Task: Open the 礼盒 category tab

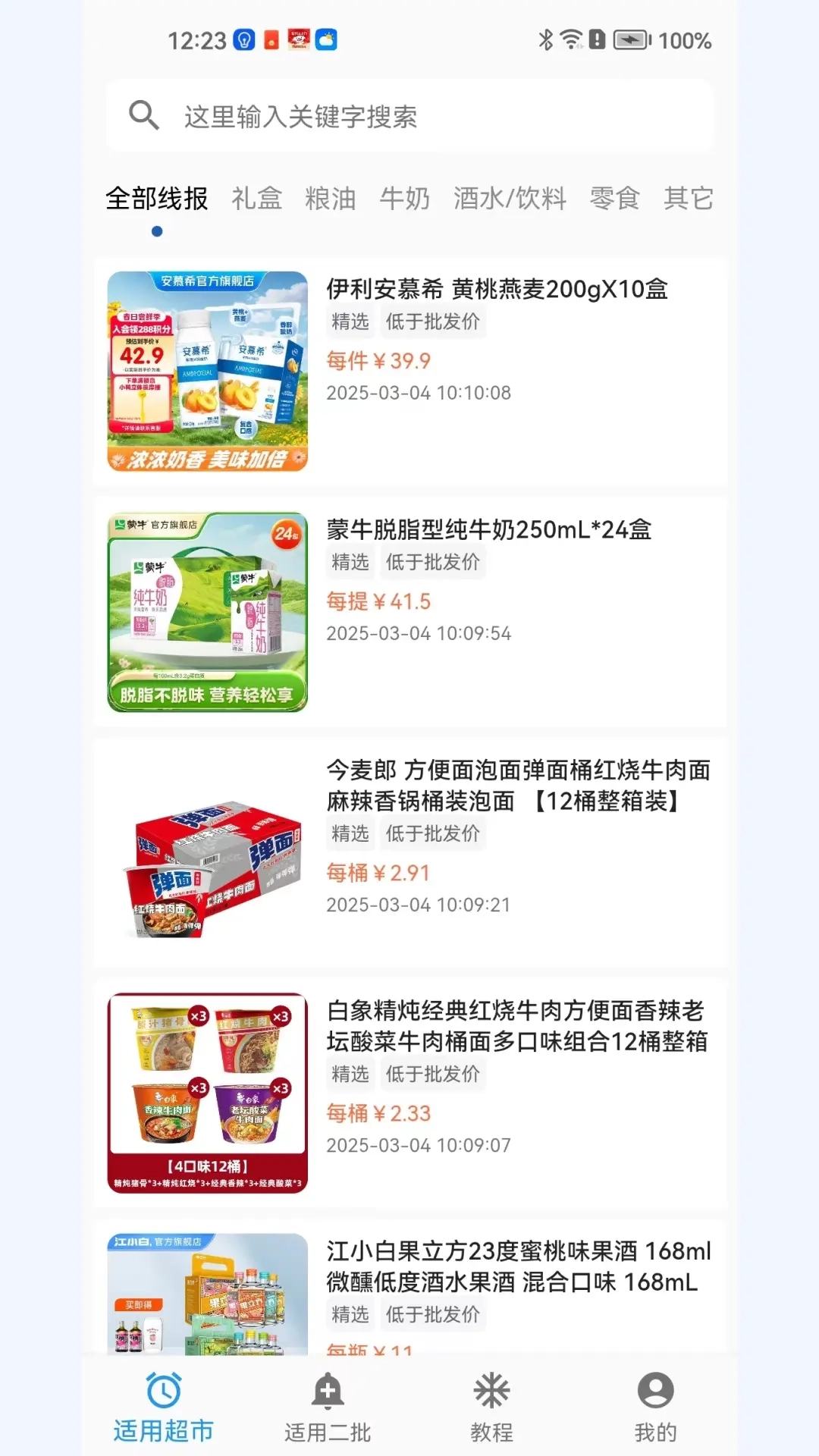Action: tap(257, 198)
